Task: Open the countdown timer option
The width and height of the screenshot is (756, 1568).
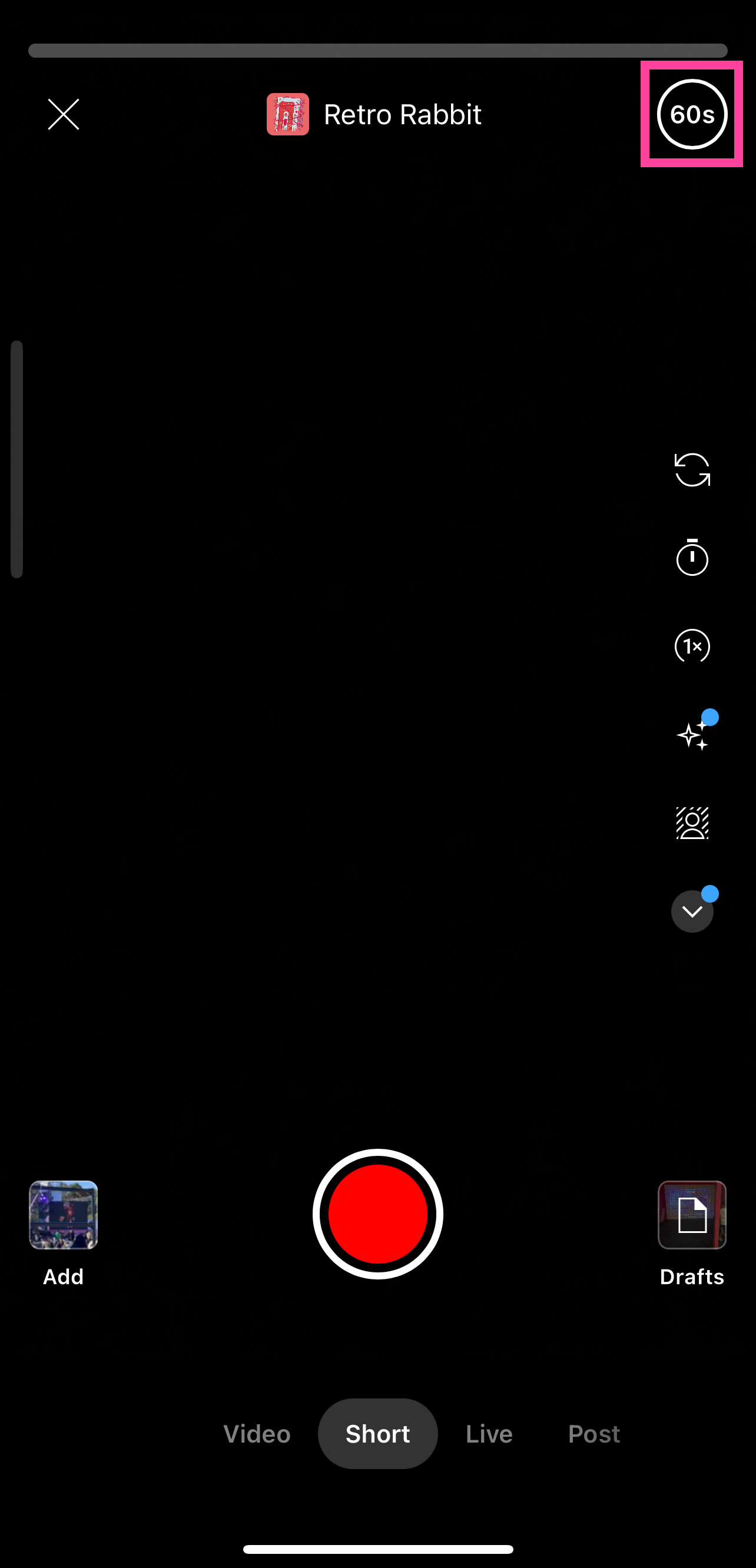Action: click(692, 558)
